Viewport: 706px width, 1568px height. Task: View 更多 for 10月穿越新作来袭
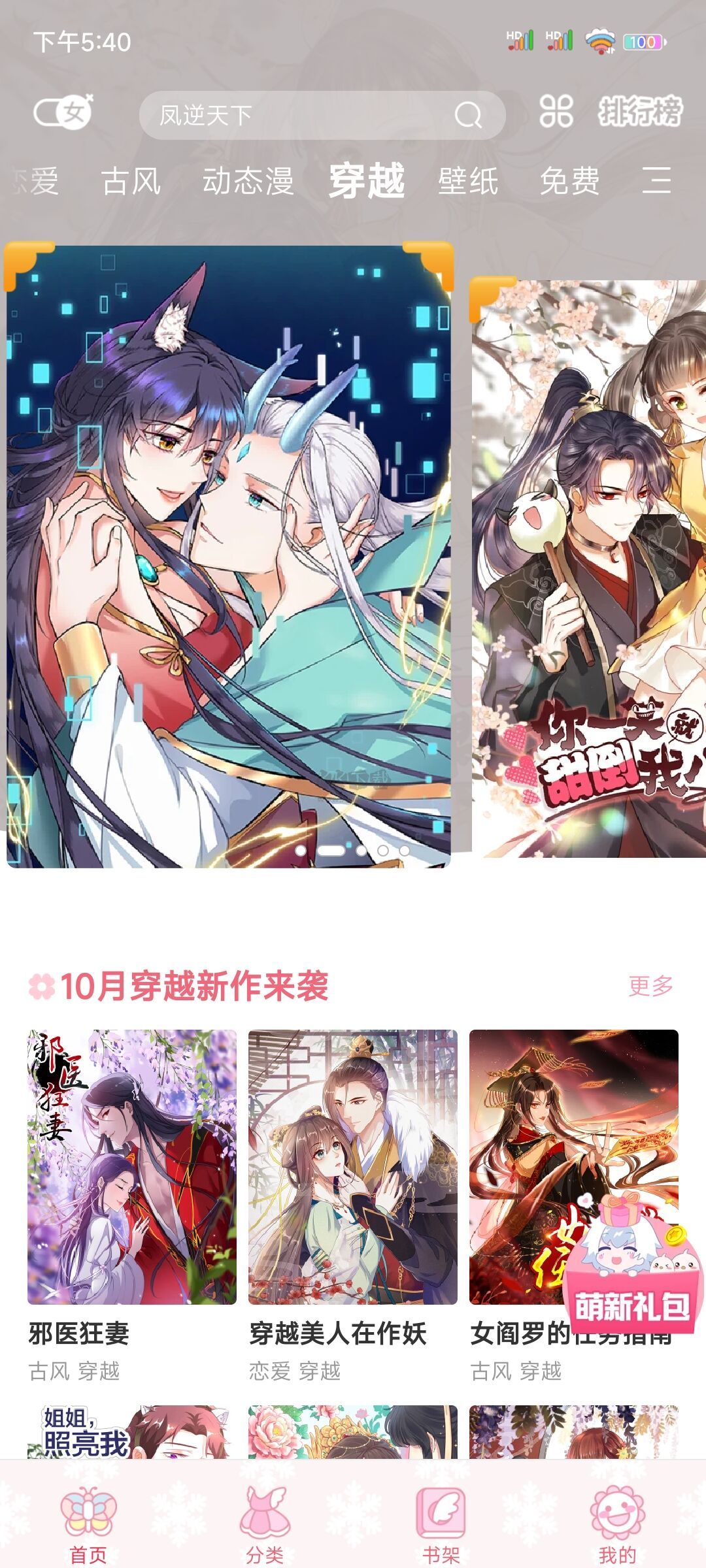tap(650, 985)
